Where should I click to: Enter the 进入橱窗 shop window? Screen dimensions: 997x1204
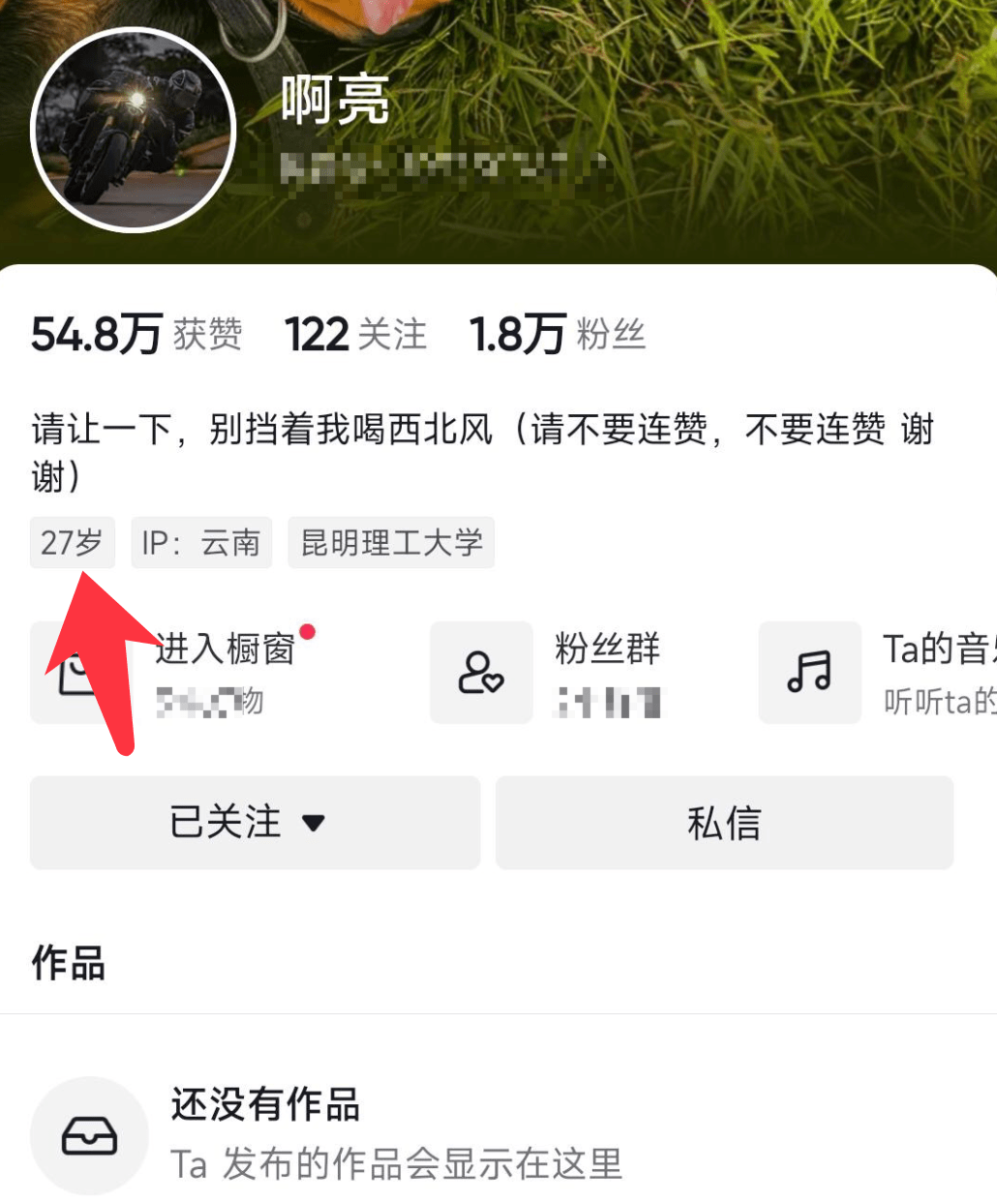pos(223,672)
